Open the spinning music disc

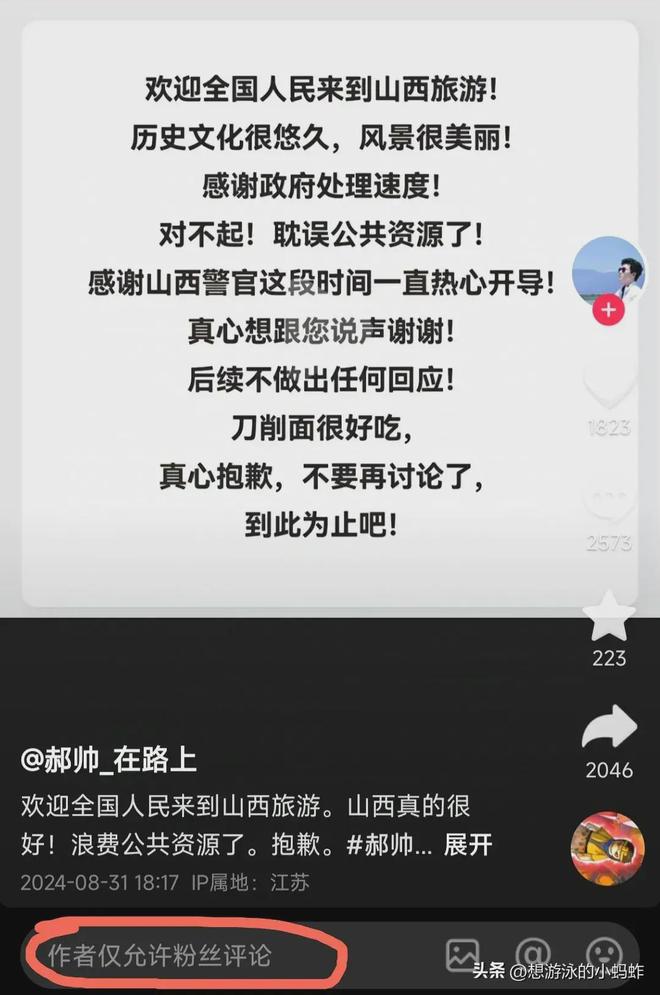pos(608,847)
